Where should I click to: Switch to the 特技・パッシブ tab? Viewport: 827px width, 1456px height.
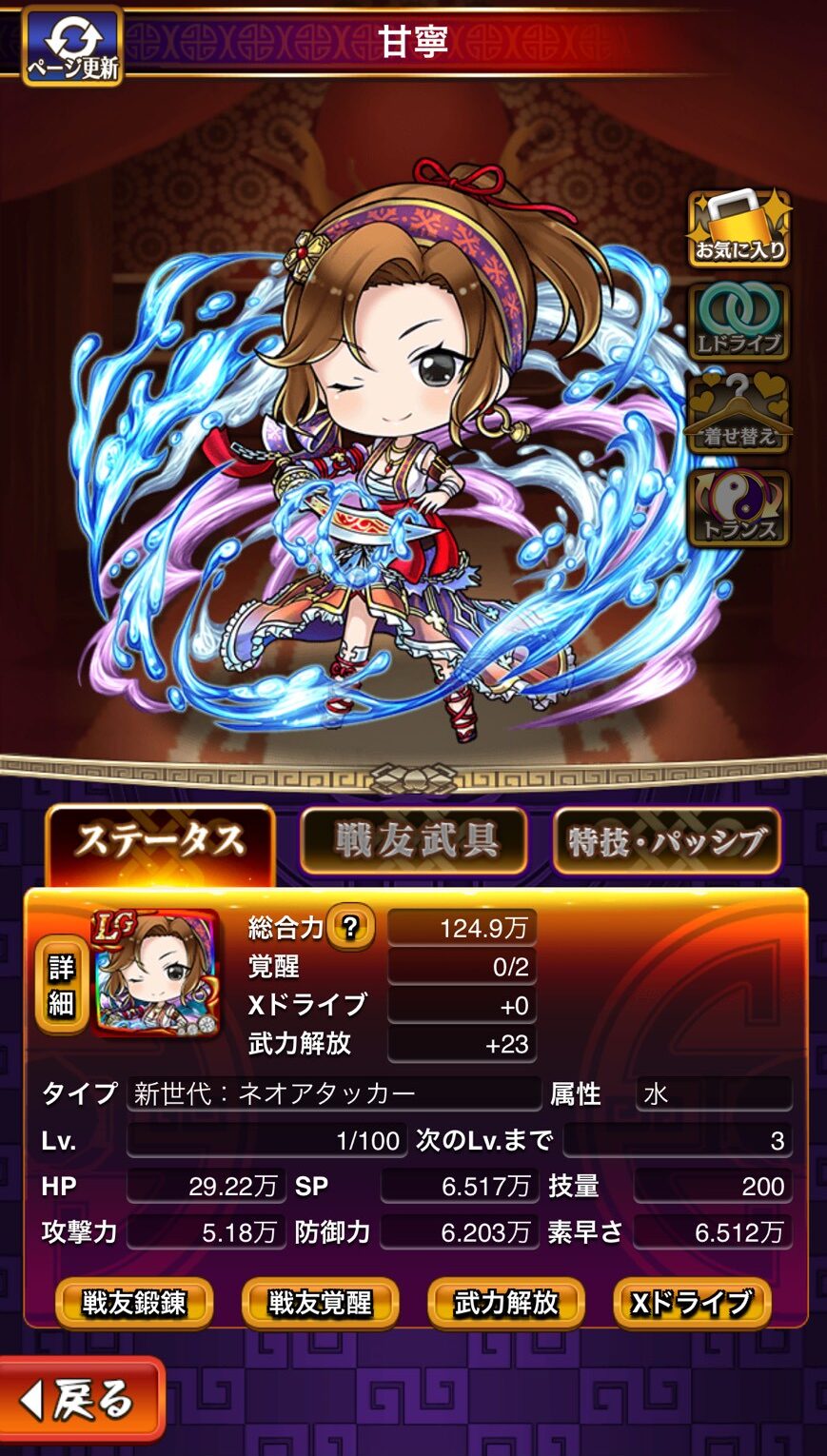coord(667,840)
